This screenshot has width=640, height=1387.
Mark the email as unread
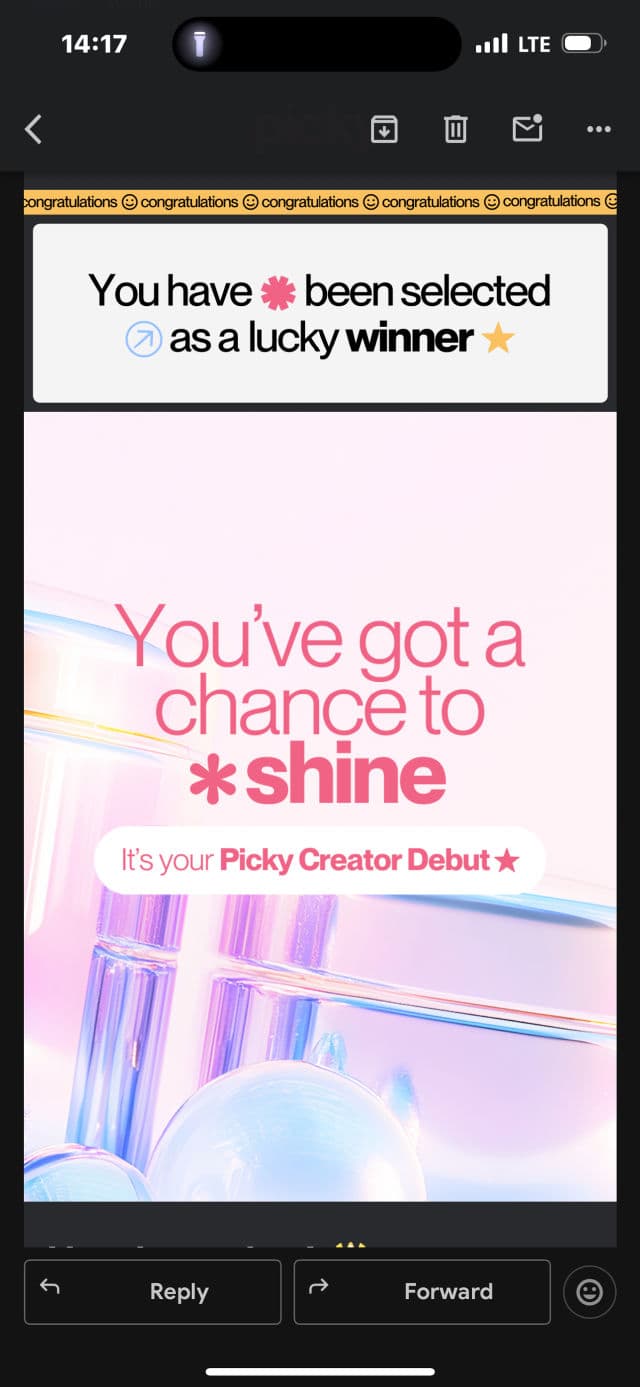527,129
